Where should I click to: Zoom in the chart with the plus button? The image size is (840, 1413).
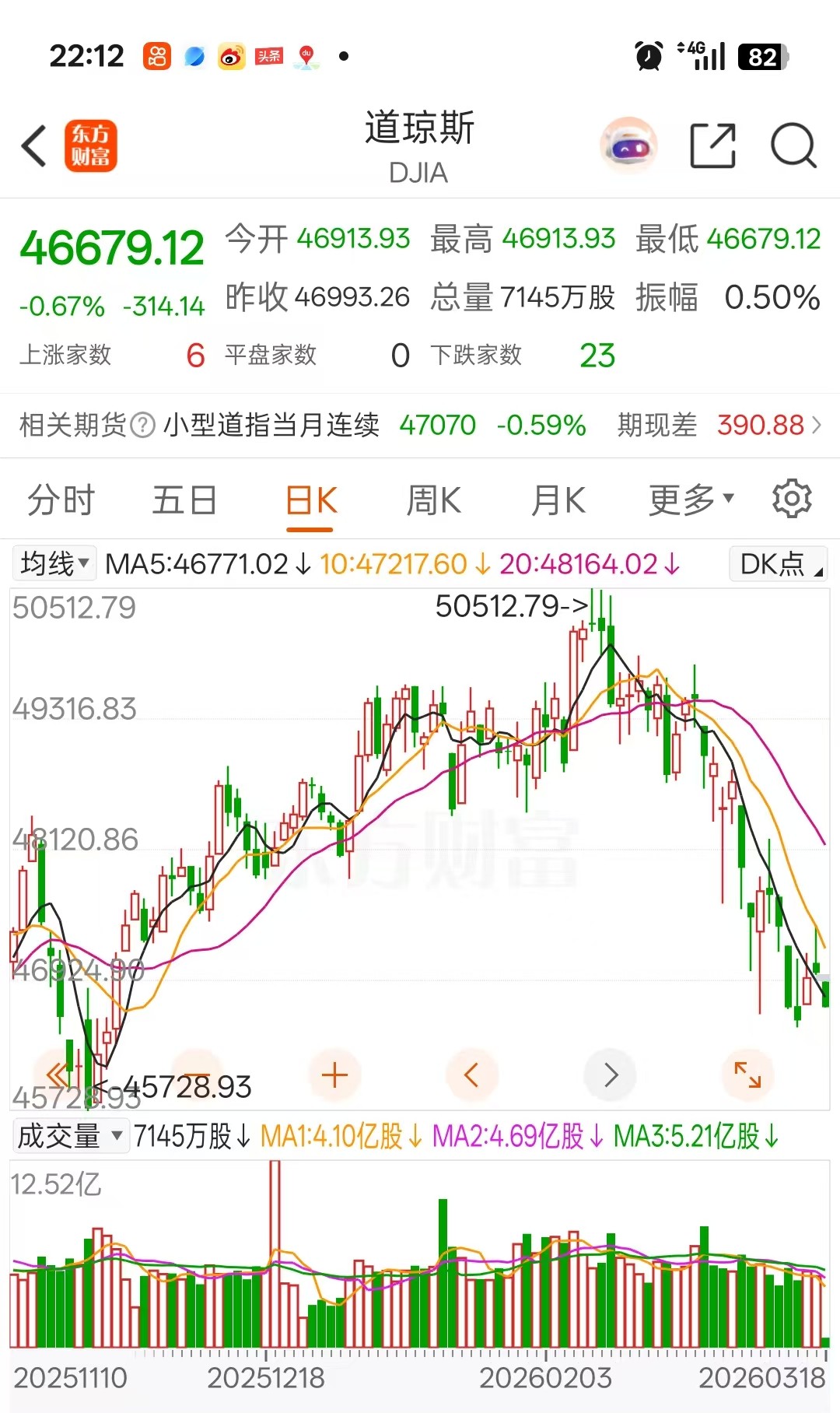pyautogui.click(x=334, y=1075)
